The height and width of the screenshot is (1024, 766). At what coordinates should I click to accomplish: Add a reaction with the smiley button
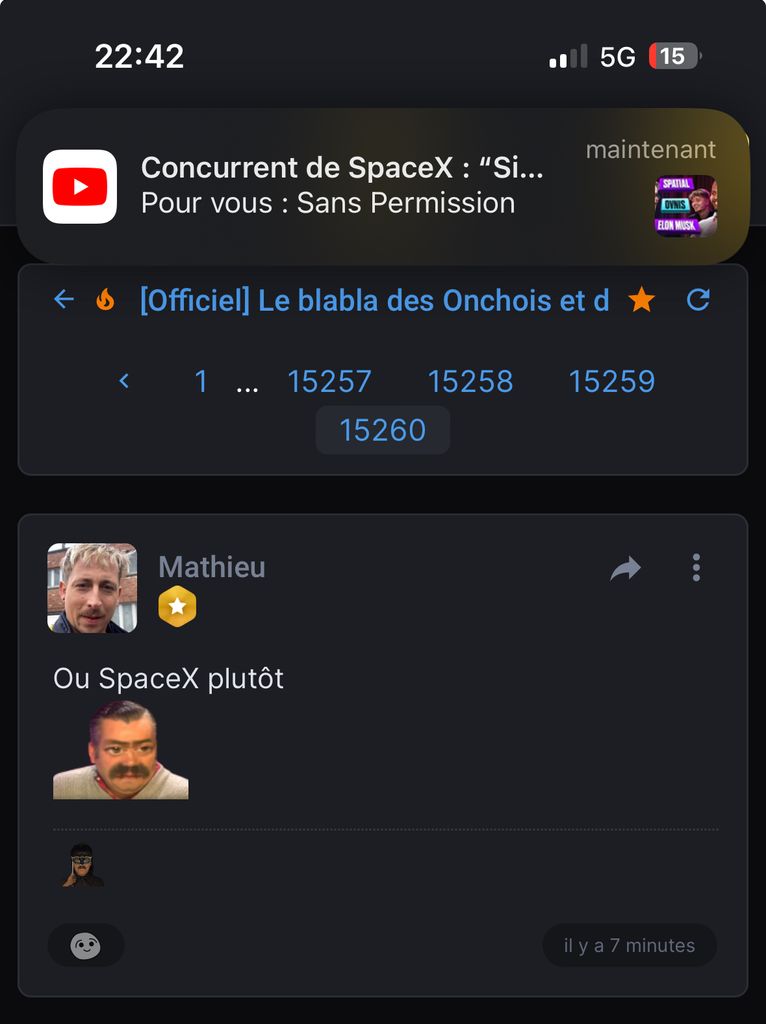pyautogui.click(x=86, y=945)
